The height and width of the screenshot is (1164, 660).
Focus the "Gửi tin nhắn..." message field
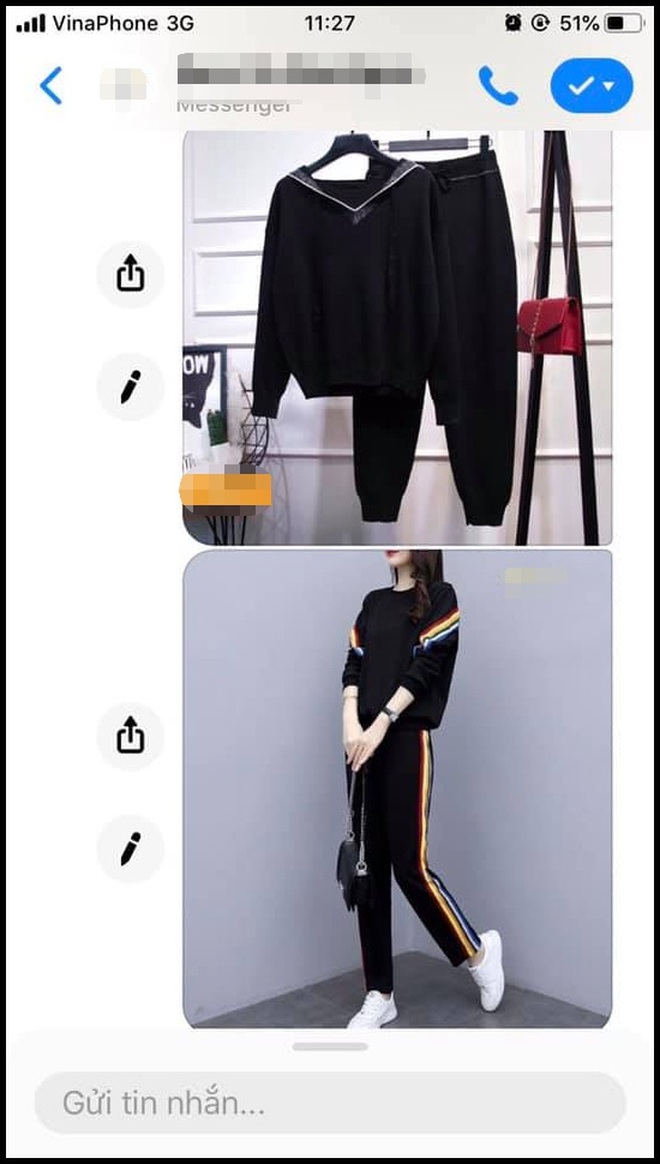[x=330, y=1104]
